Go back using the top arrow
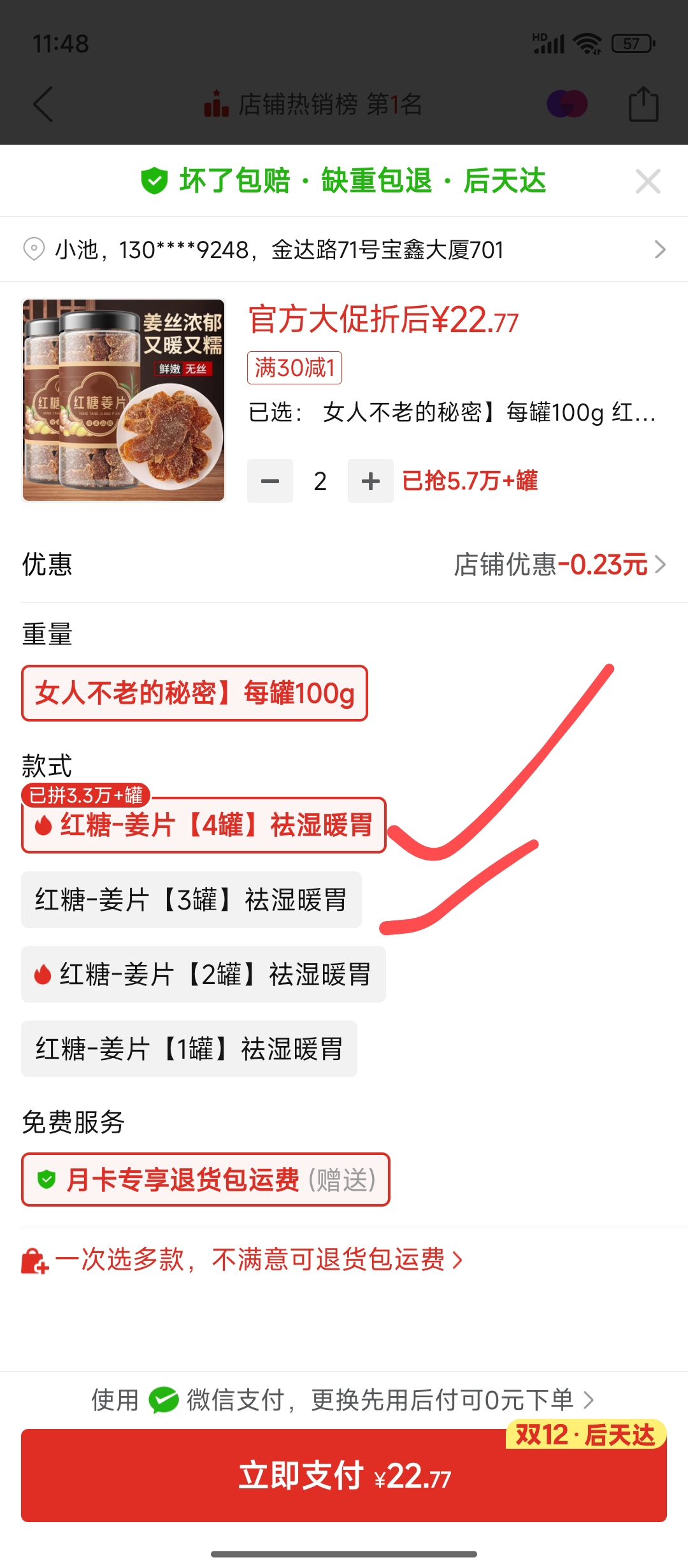 tap(43, 105)
